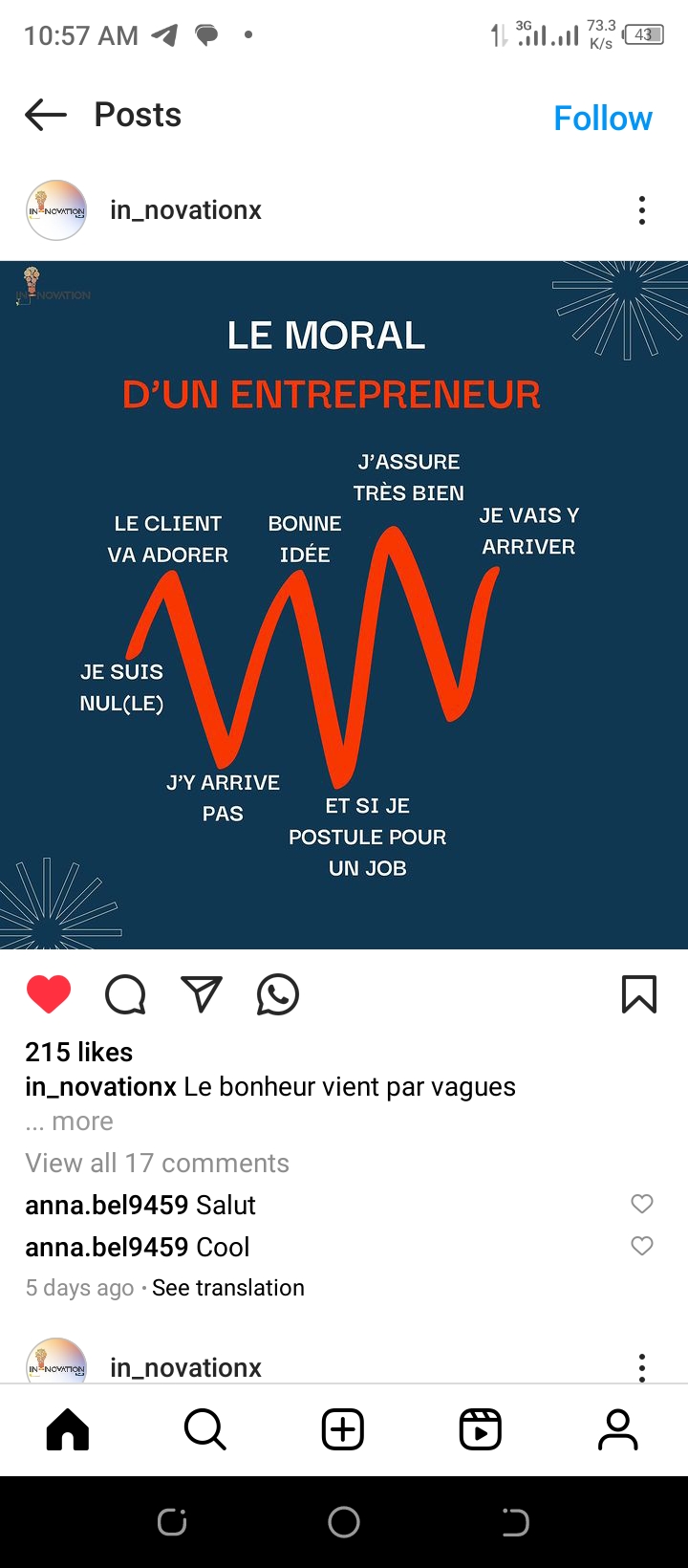Open your Profile tab
688x1568 pixels.
click(618, 1430)
